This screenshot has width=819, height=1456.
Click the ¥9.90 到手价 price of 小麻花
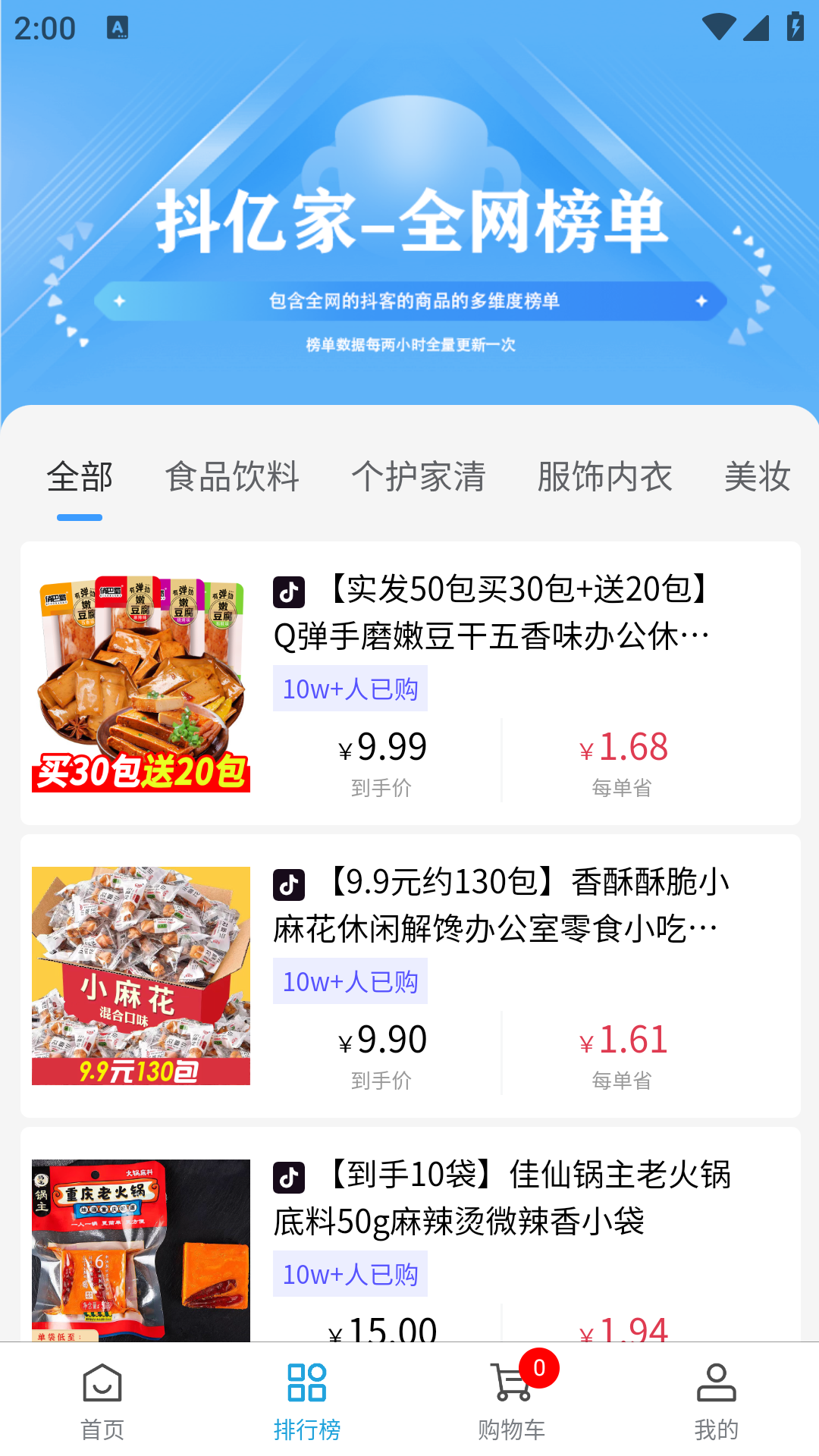point(383,1039)
